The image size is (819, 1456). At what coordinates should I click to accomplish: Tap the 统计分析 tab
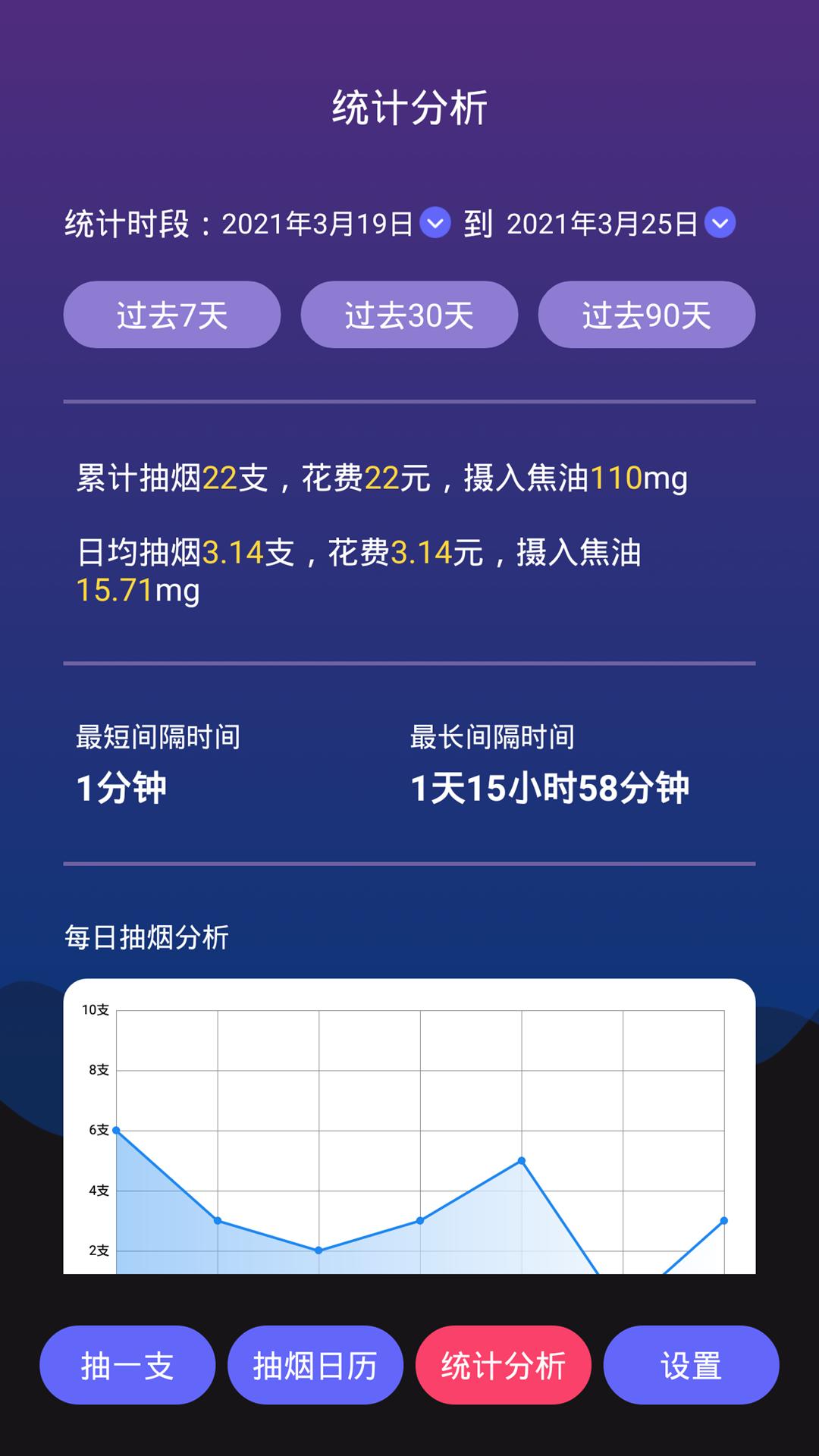(504, 1365)
